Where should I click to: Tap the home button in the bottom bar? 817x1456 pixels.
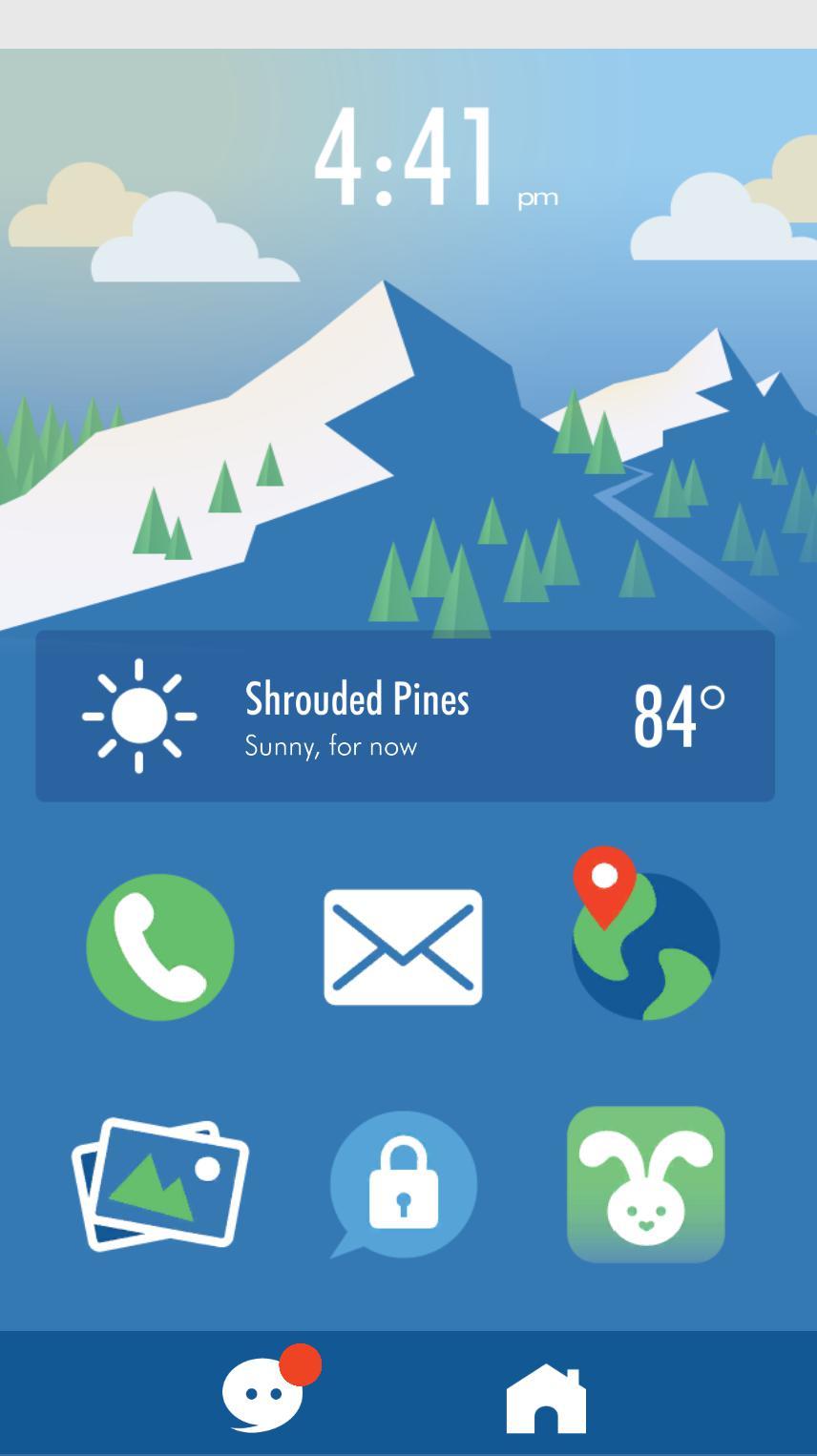[x=546, y=1399]
